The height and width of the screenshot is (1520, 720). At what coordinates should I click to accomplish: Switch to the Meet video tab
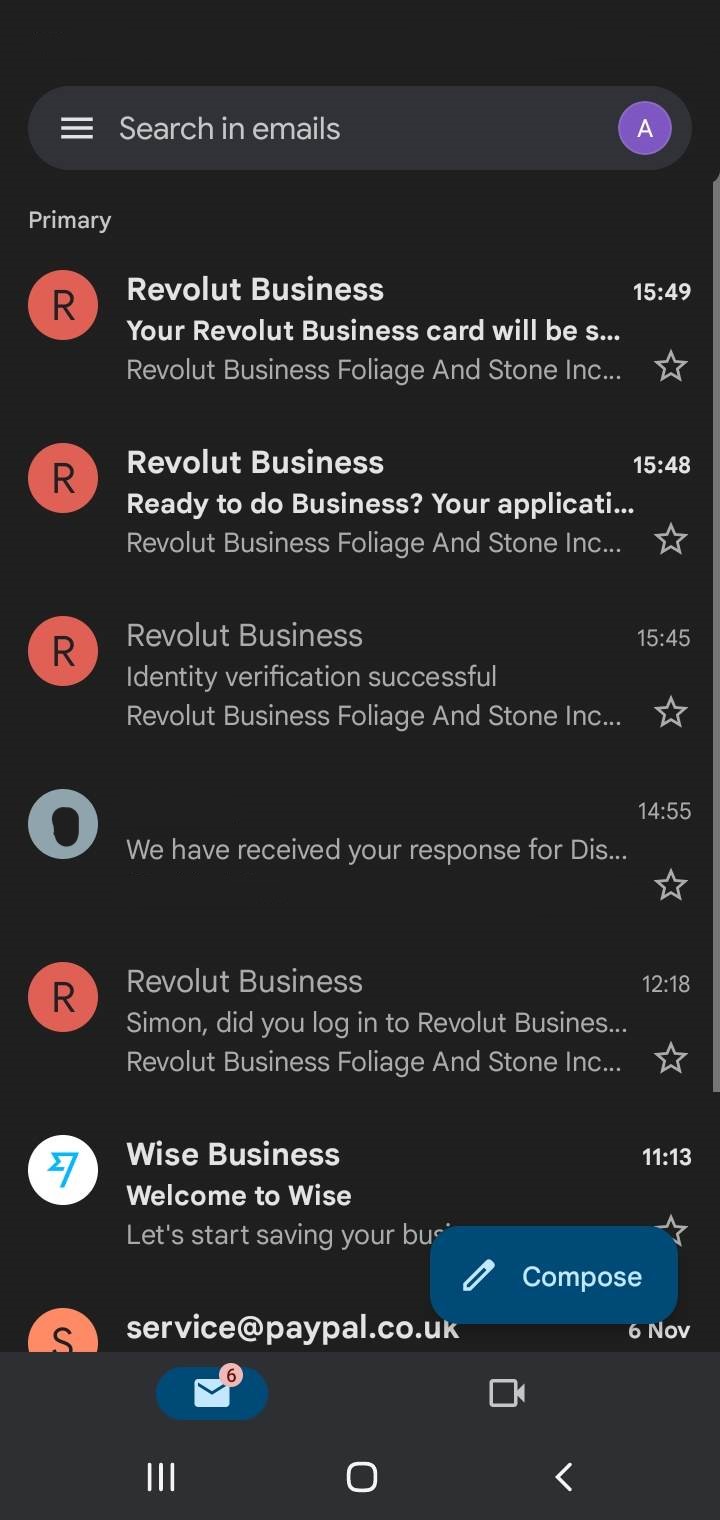pos(507,1393)
